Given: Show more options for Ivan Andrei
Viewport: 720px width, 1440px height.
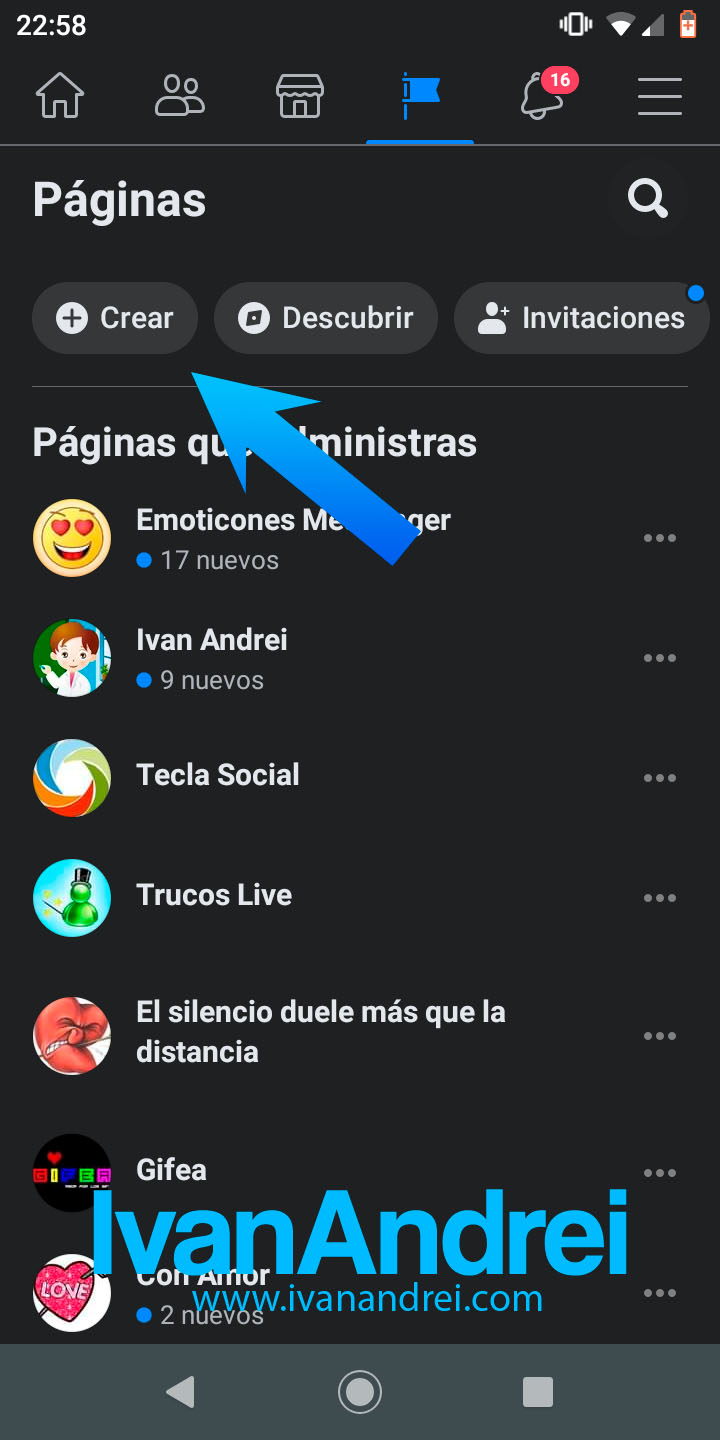Looking at the screenshot, I should click(660, 658).
